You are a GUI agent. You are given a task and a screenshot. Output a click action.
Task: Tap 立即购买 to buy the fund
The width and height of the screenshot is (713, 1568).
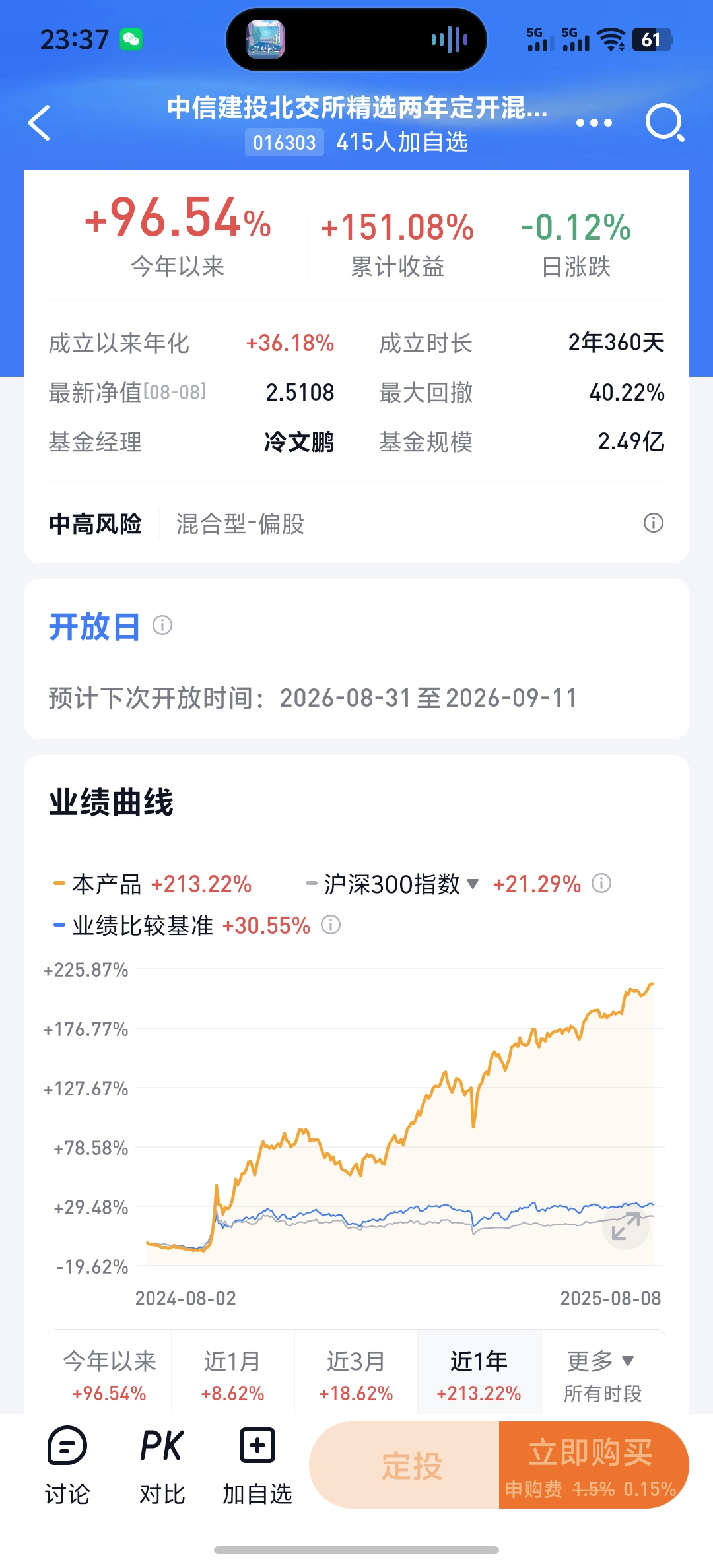[592, 1466]
